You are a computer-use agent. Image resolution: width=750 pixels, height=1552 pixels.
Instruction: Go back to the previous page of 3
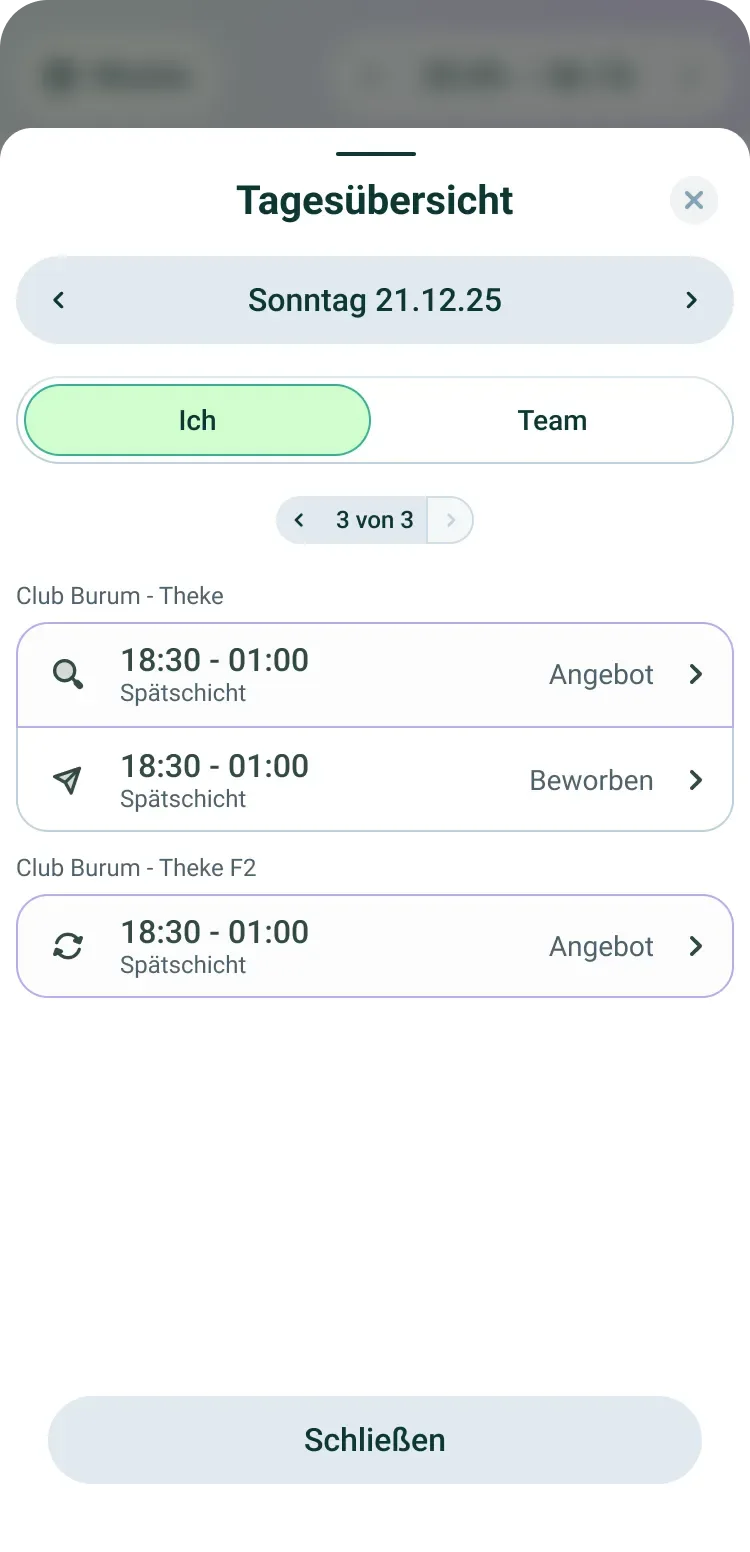[x=299, y=520]
